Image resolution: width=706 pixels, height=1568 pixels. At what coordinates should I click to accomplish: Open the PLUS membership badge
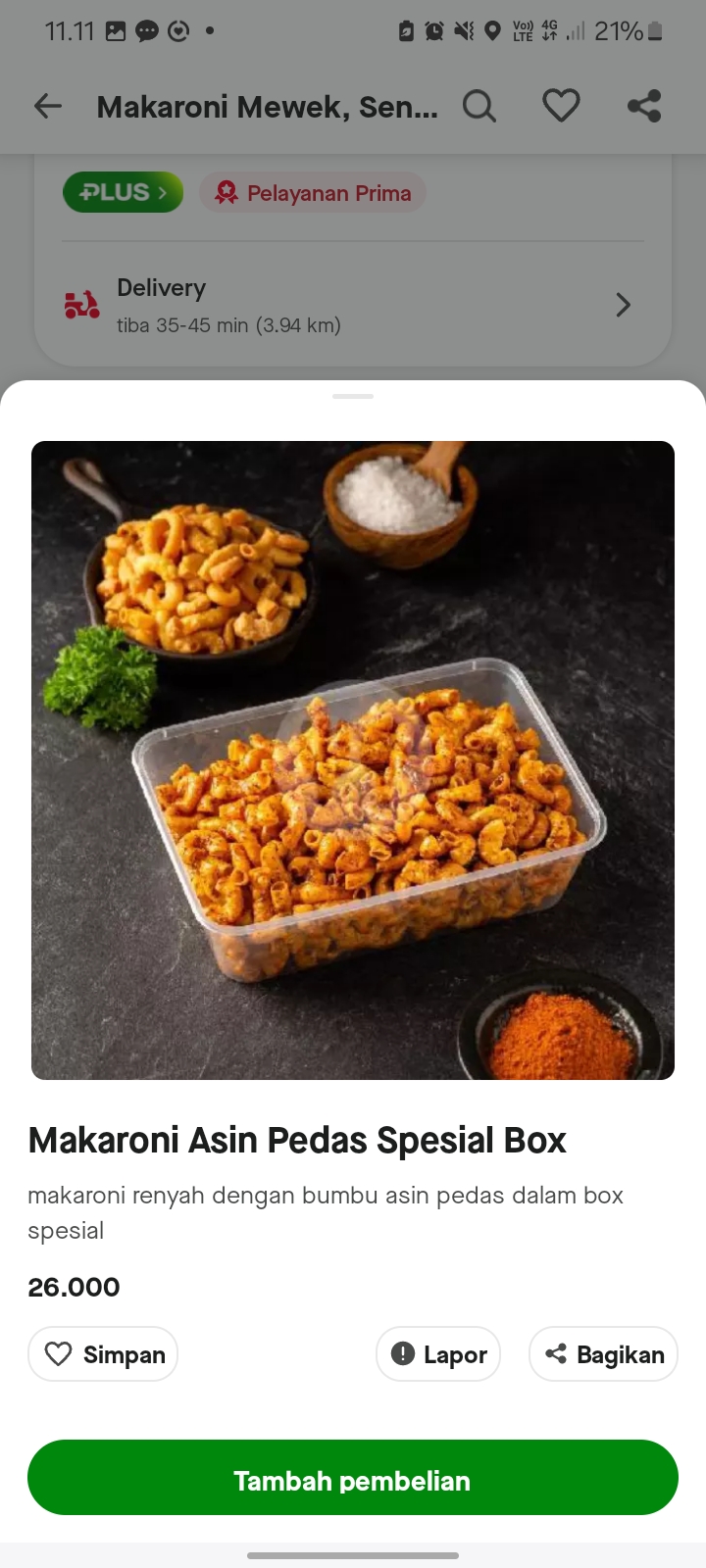[123, 192]
